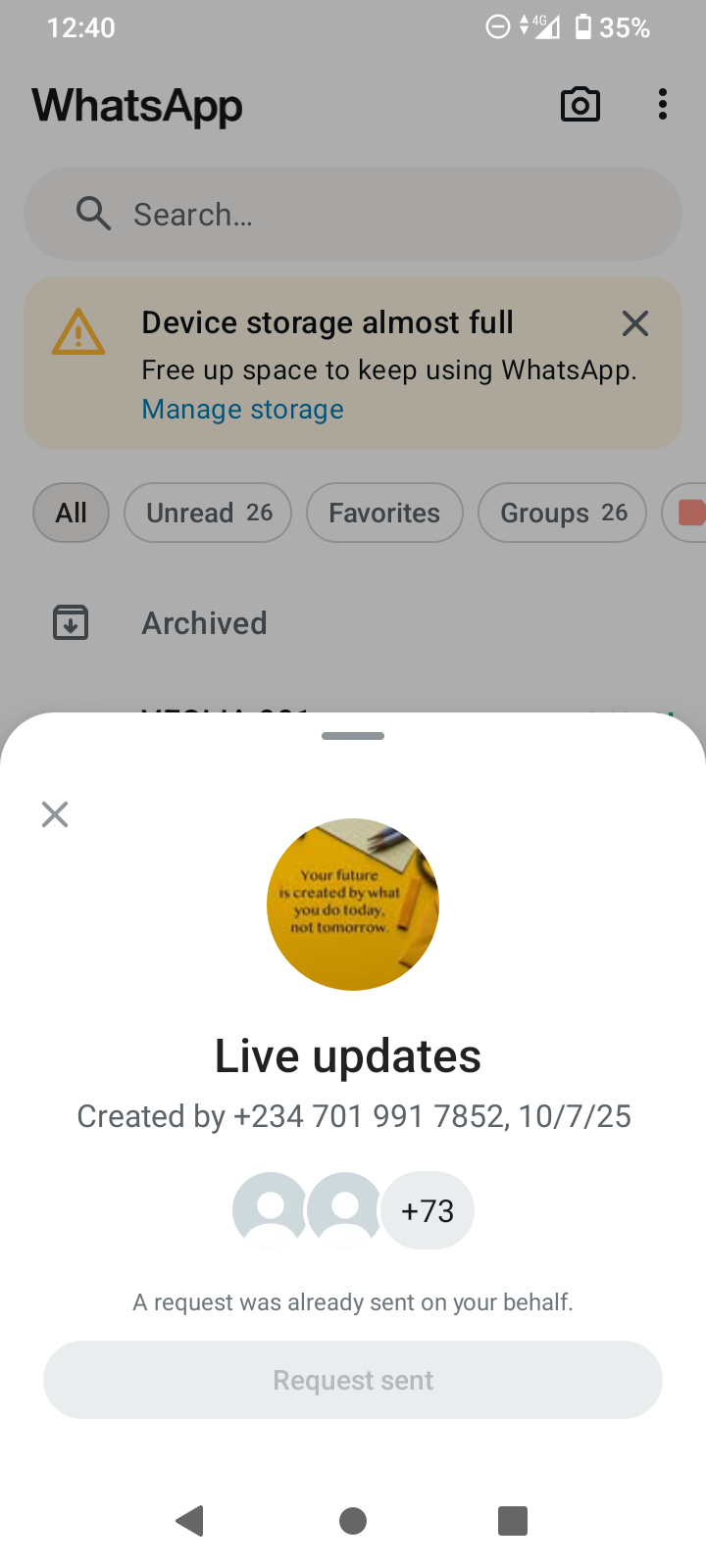
Task: Open the Archived chats row
Action: click(204, 623)
